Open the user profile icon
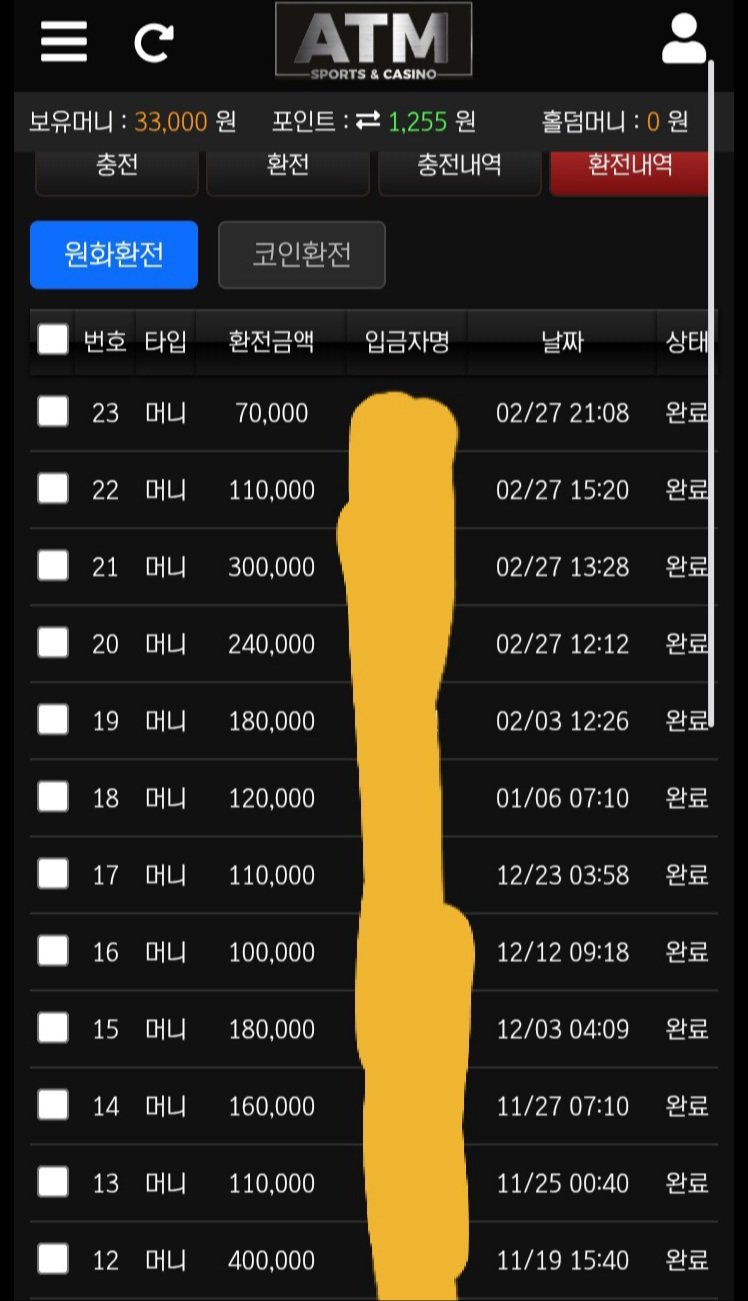 coord(684,40)
